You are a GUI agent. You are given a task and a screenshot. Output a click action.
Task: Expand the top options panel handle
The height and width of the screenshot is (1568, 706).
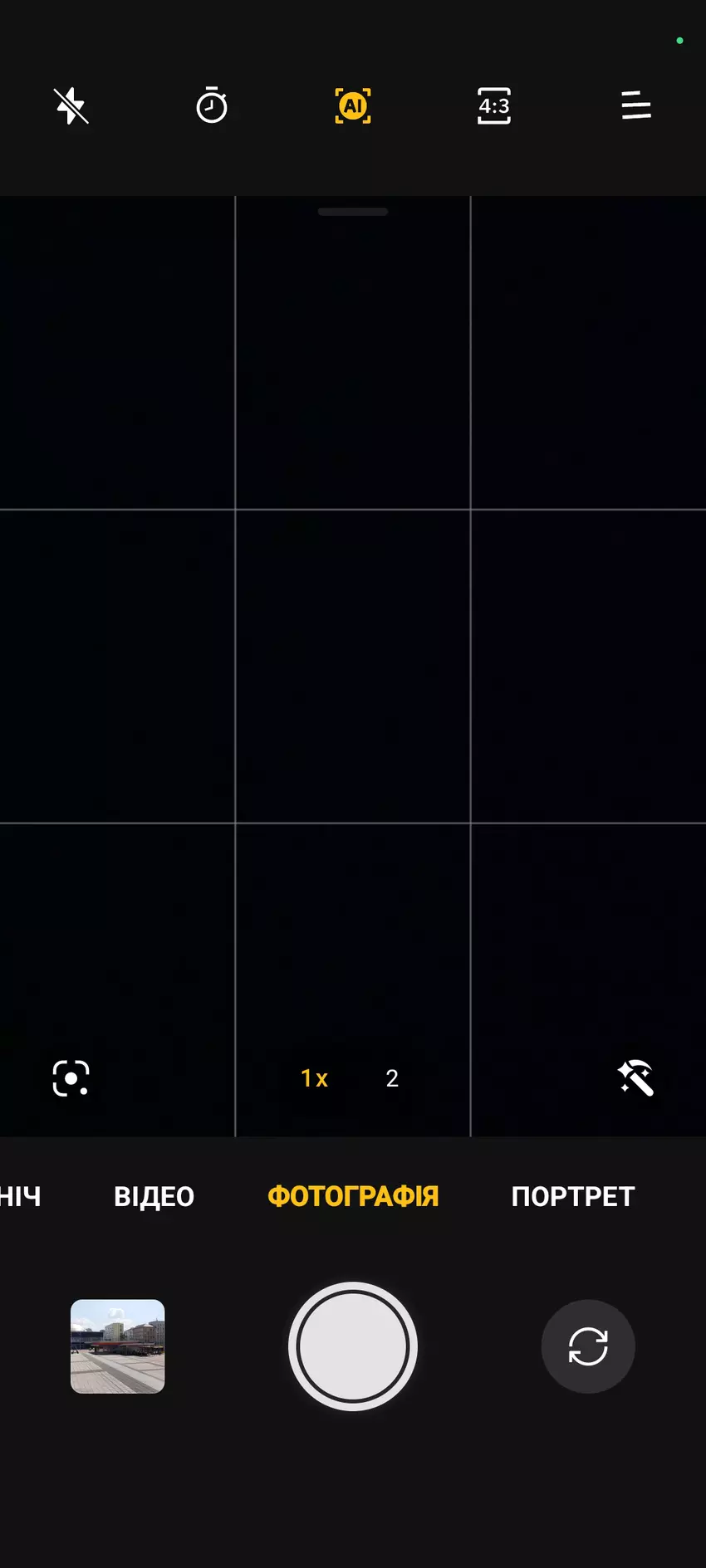352,212
